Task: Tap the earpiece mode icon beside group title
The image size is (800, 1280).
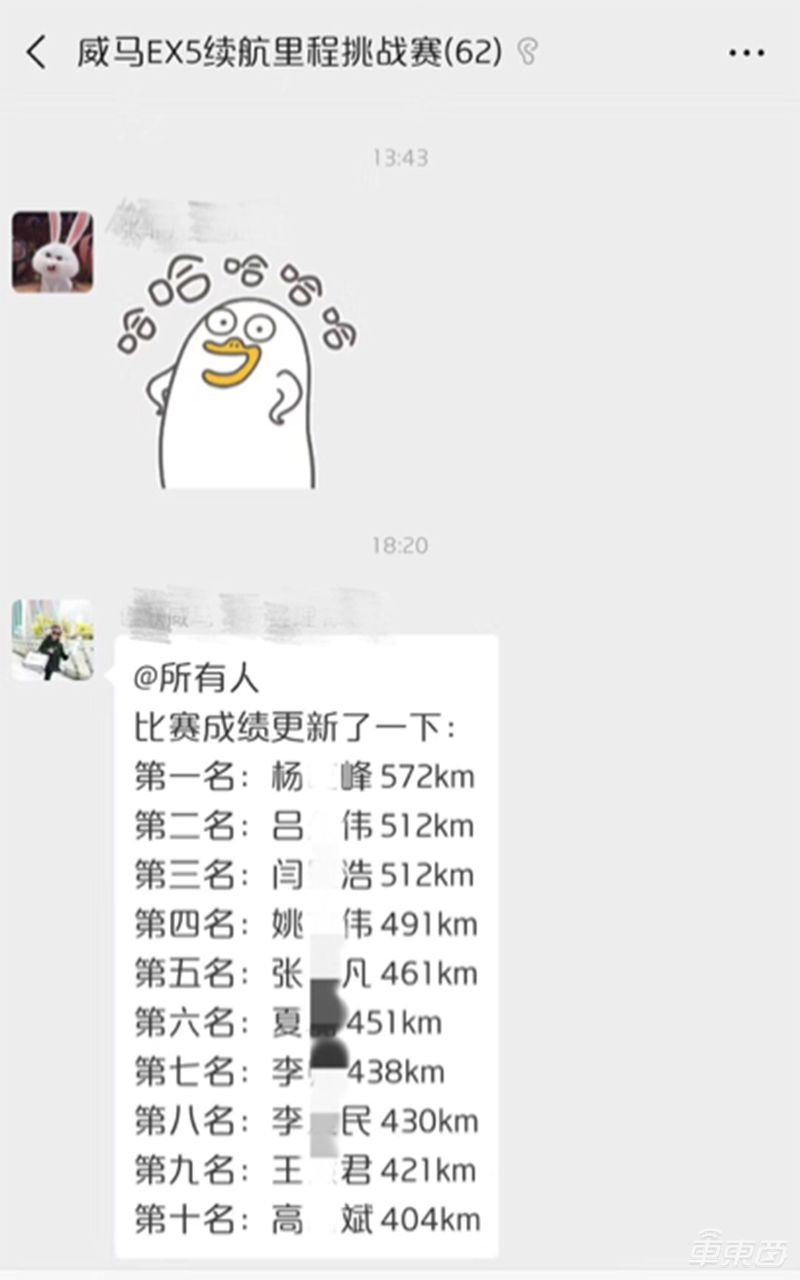Action: pos(527,53)
